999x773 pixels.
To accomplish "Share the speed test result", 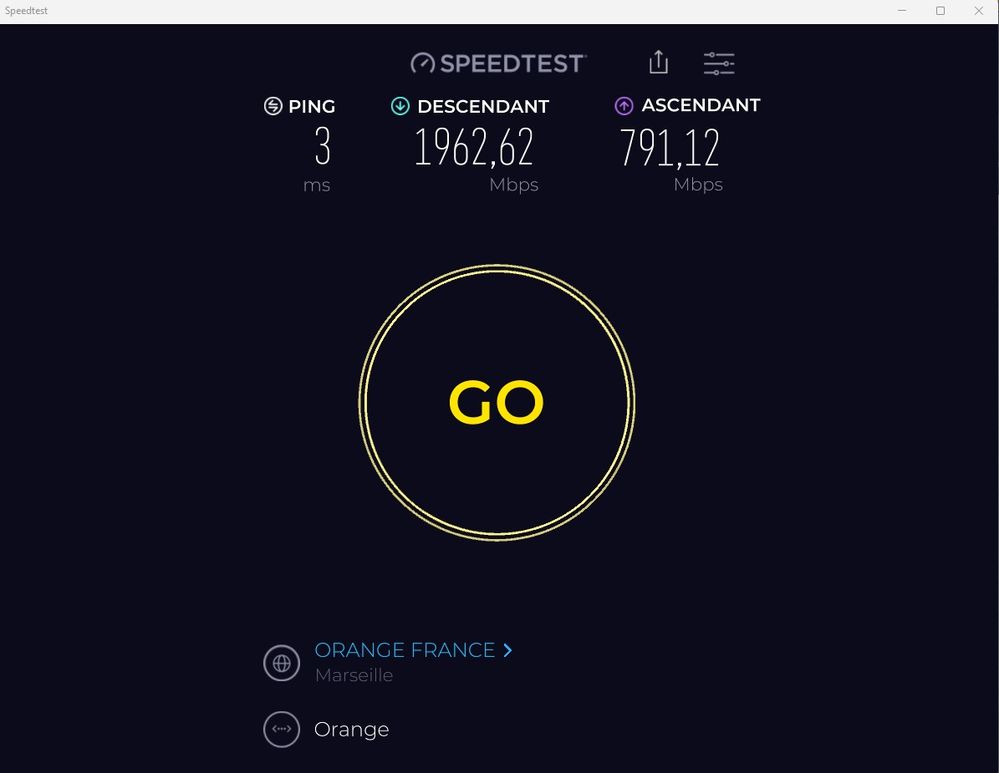I will pyautogui.click(x=658, y=62).
